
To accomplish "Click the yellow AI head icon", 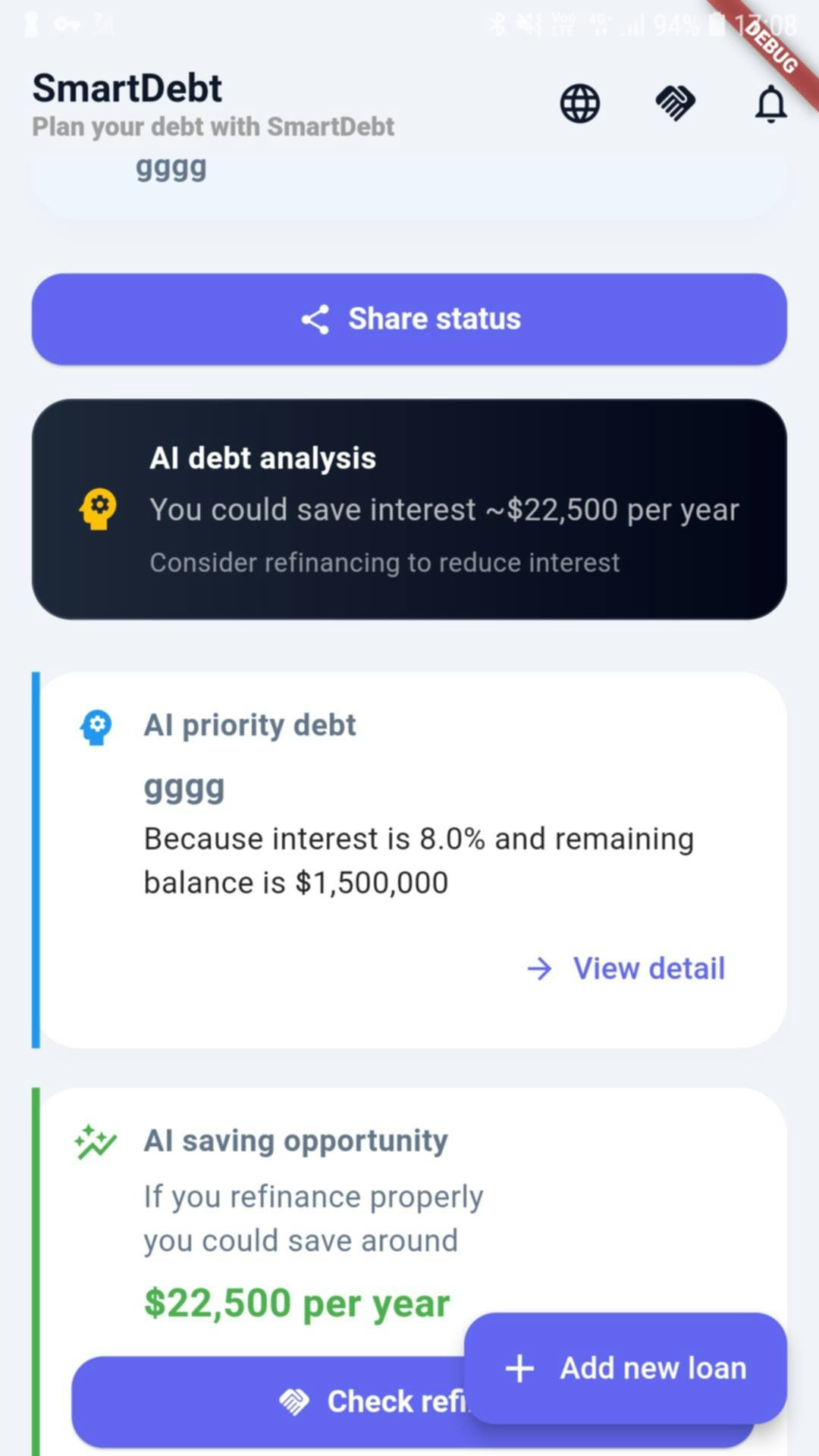I will [x=97, y=508].
